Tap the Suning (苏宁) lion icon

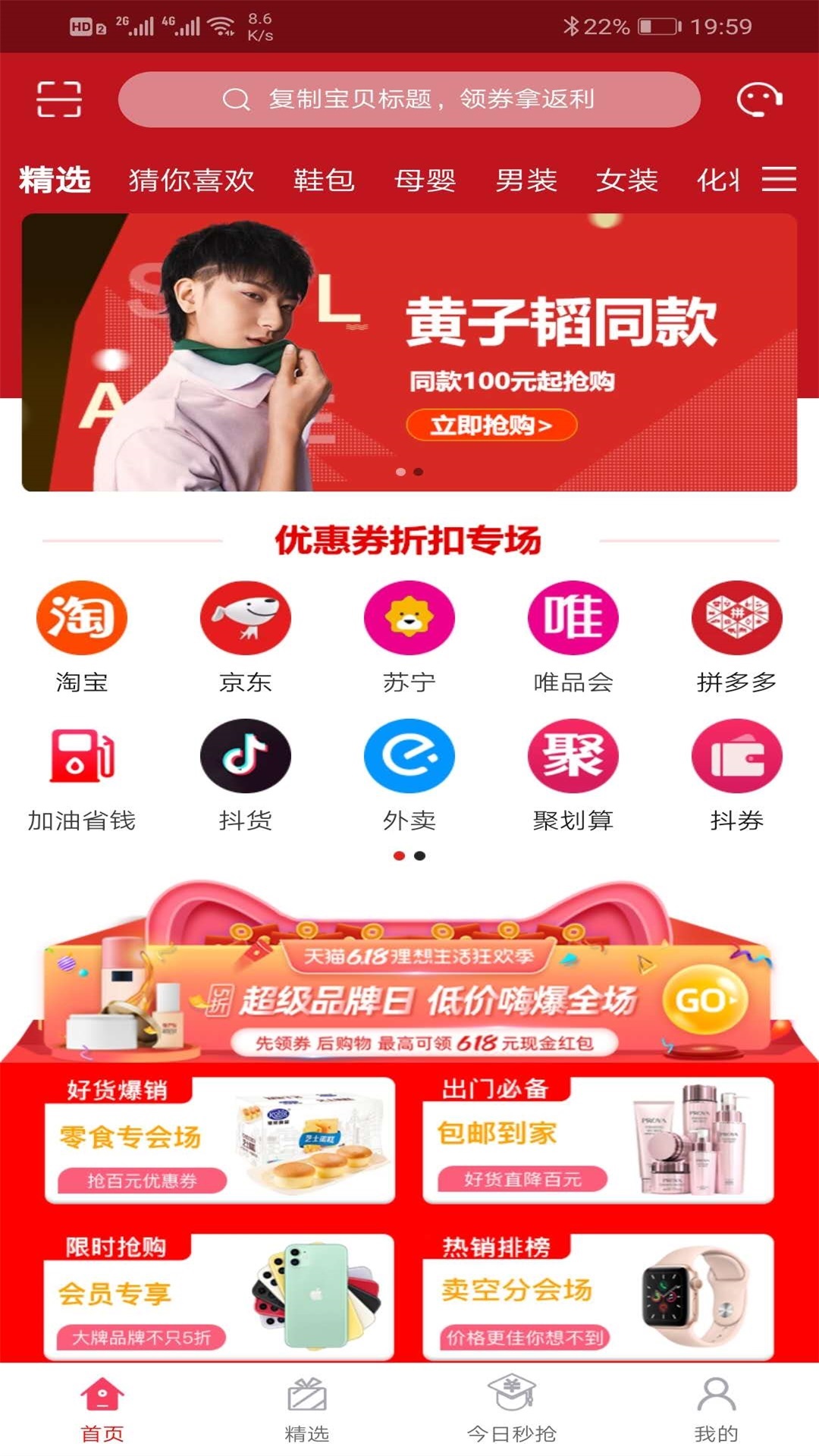409,618
